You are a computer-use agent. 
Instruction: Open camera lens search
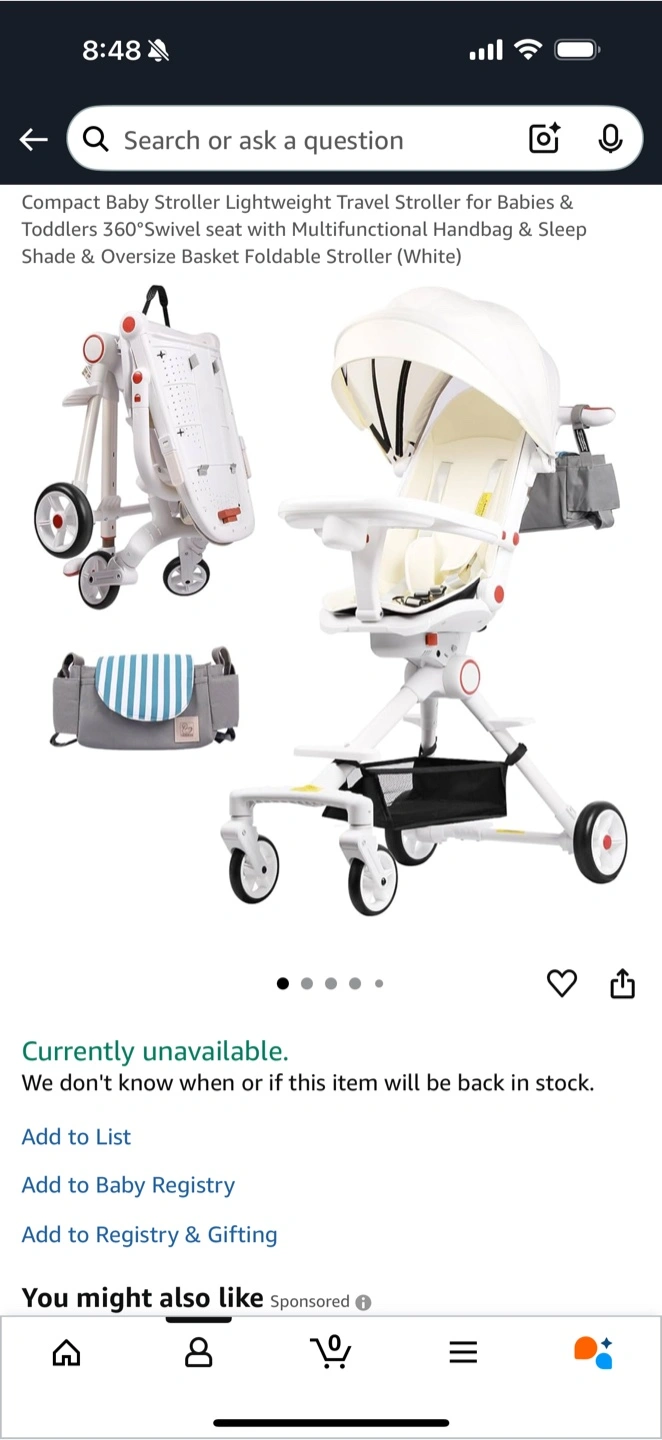544,140
